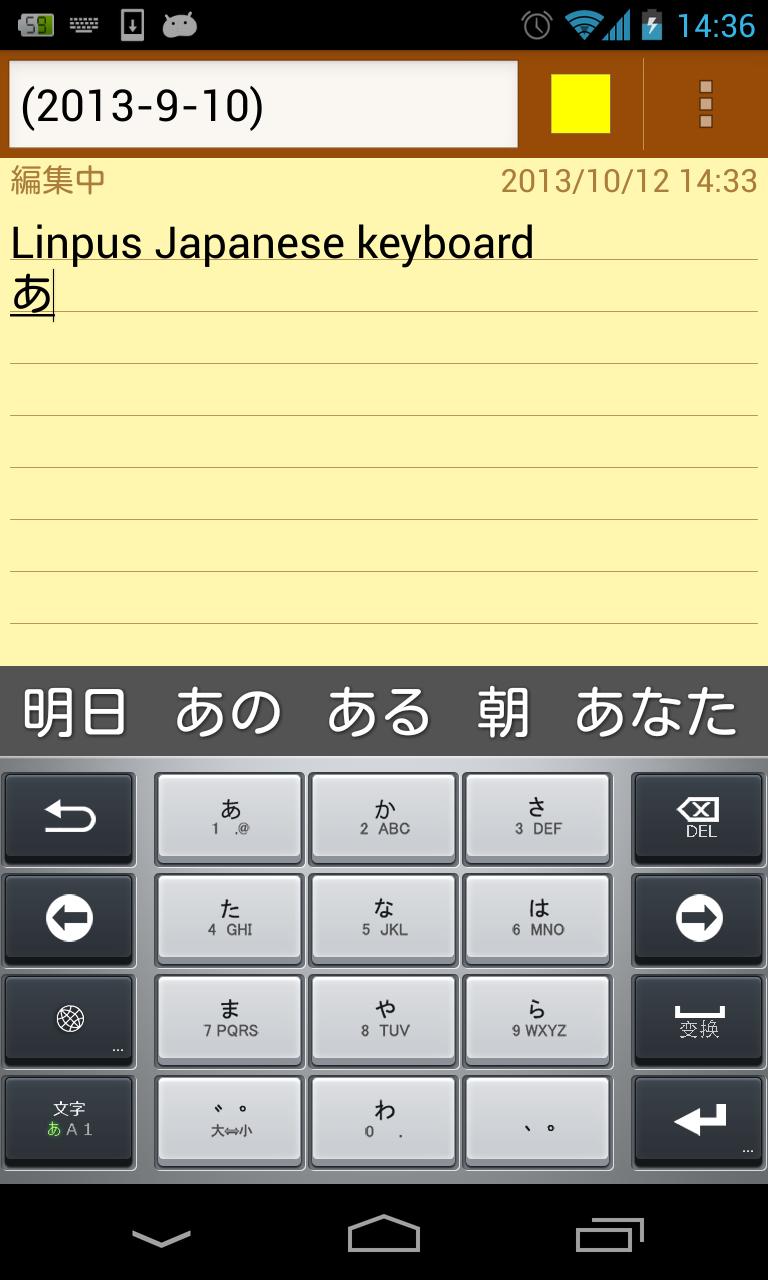Open the overflow menu
The width and height of the screenshot is (768, 1280).
pyautogui.click(x=706, y=104)
